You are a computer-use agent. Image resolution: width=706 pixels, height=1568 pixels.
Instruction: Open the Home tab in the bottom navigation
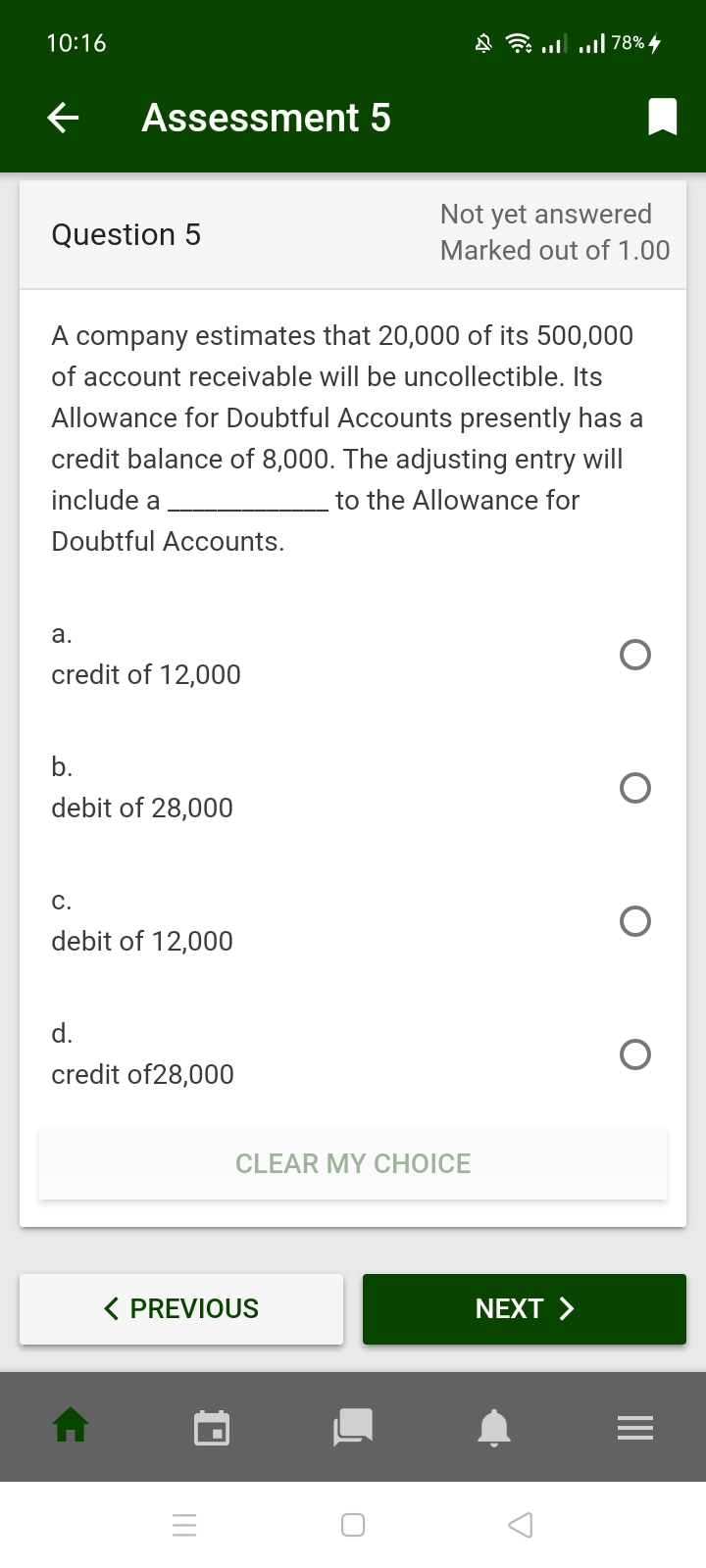[x=72, y=1428]
